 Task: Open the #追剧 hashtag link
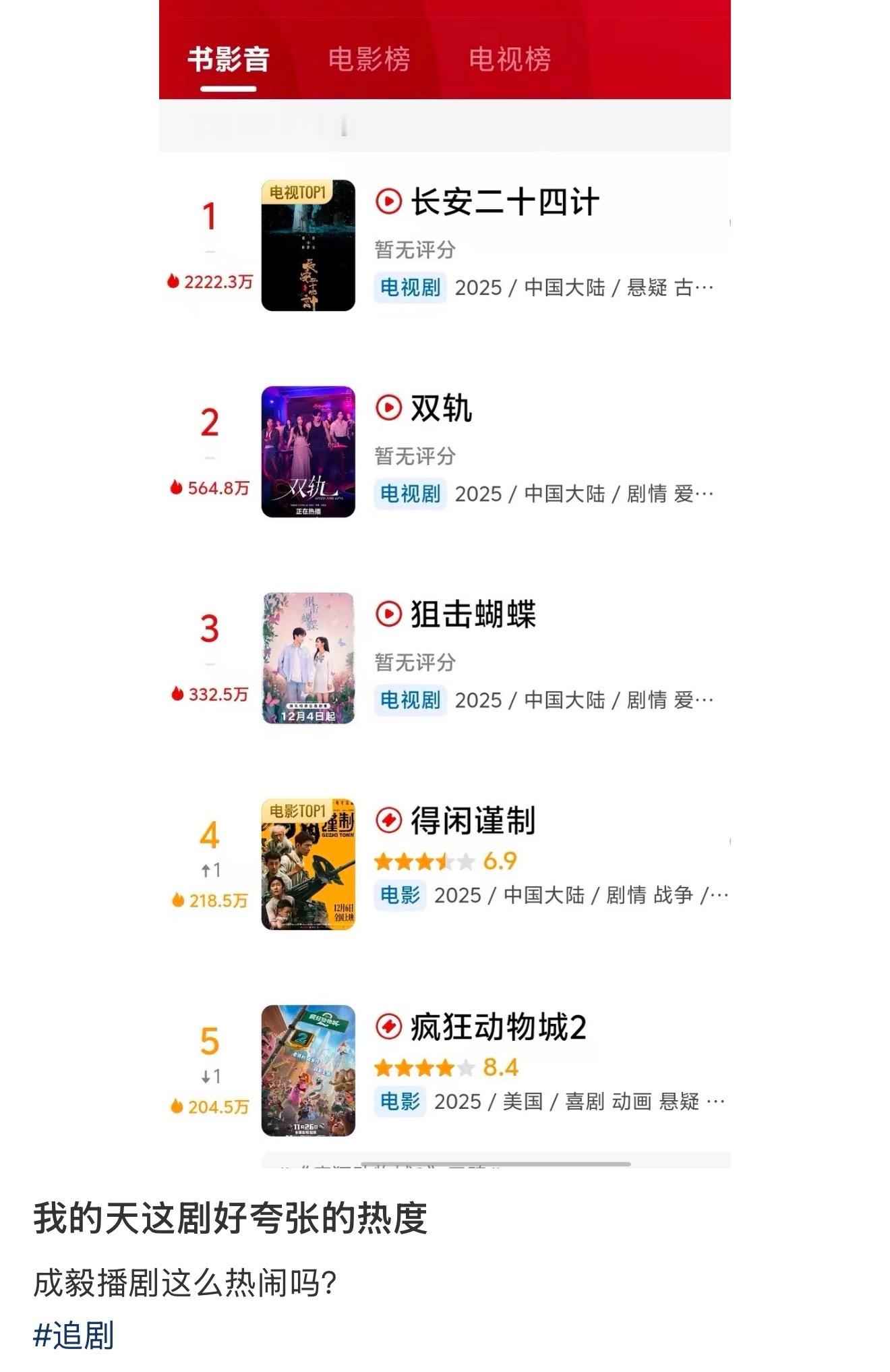(x=73, y=1336)
